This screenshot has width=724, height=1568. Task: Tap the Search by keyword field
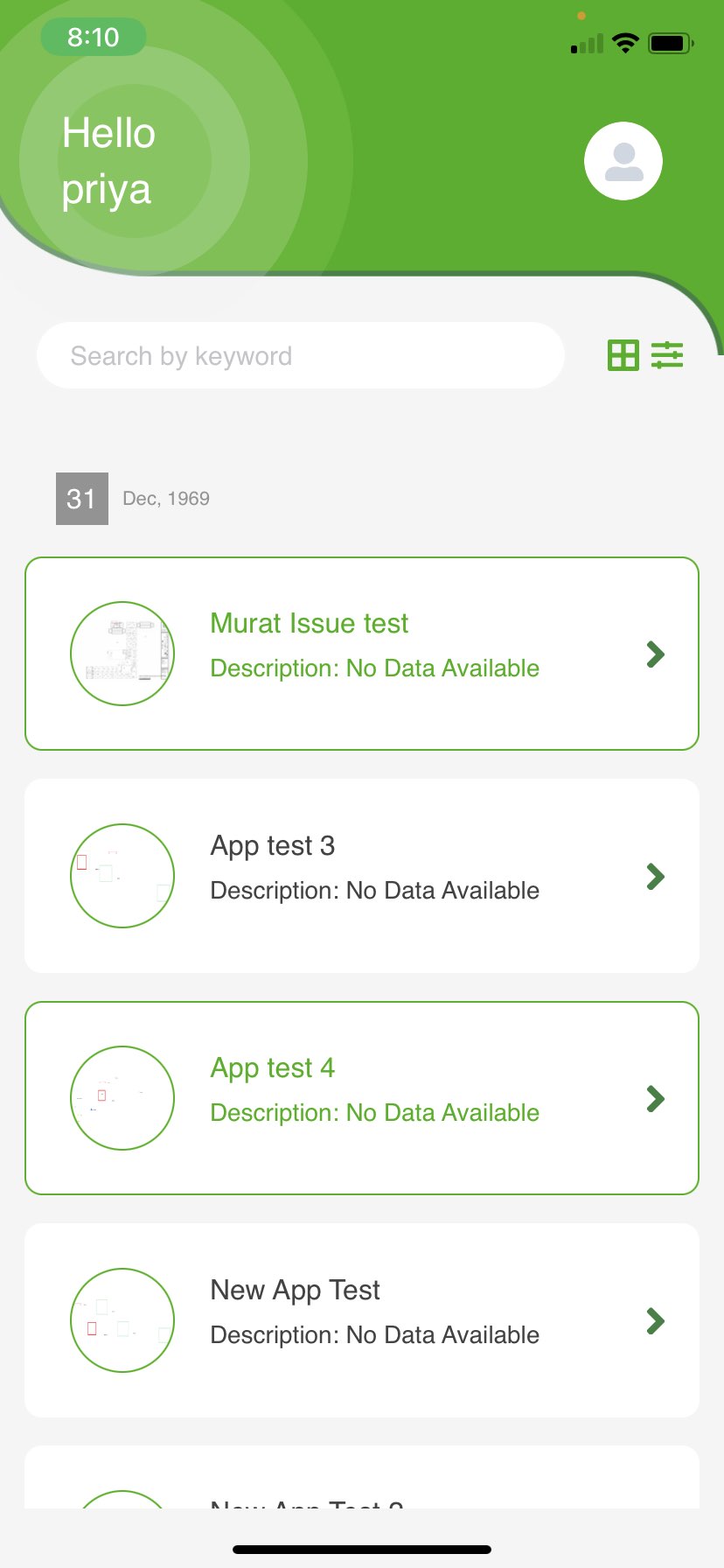coord(301,355)
